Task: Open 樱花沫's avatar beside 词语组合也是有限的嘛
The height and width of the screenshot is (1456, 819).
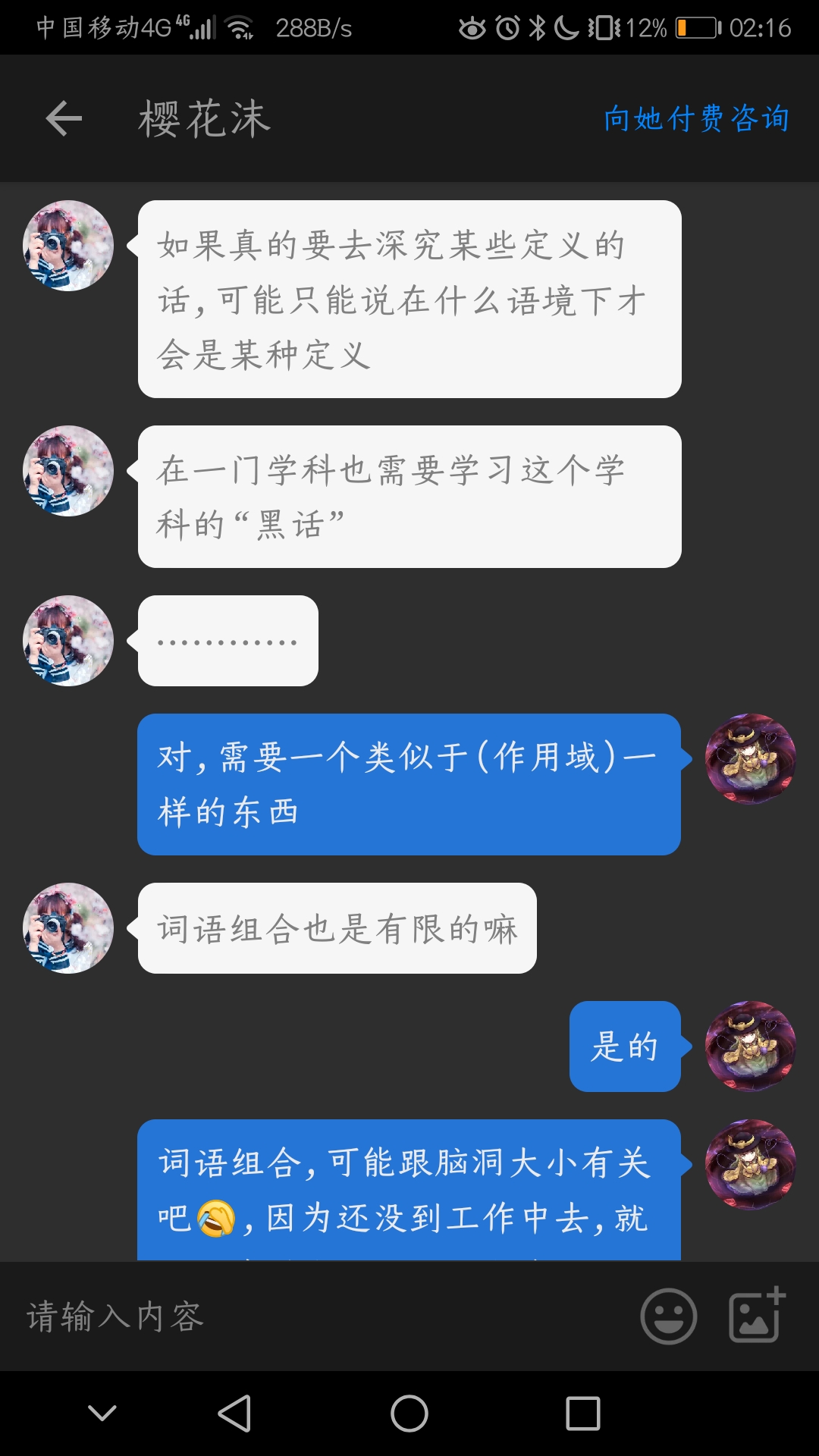Action: [x=68, y=928]
